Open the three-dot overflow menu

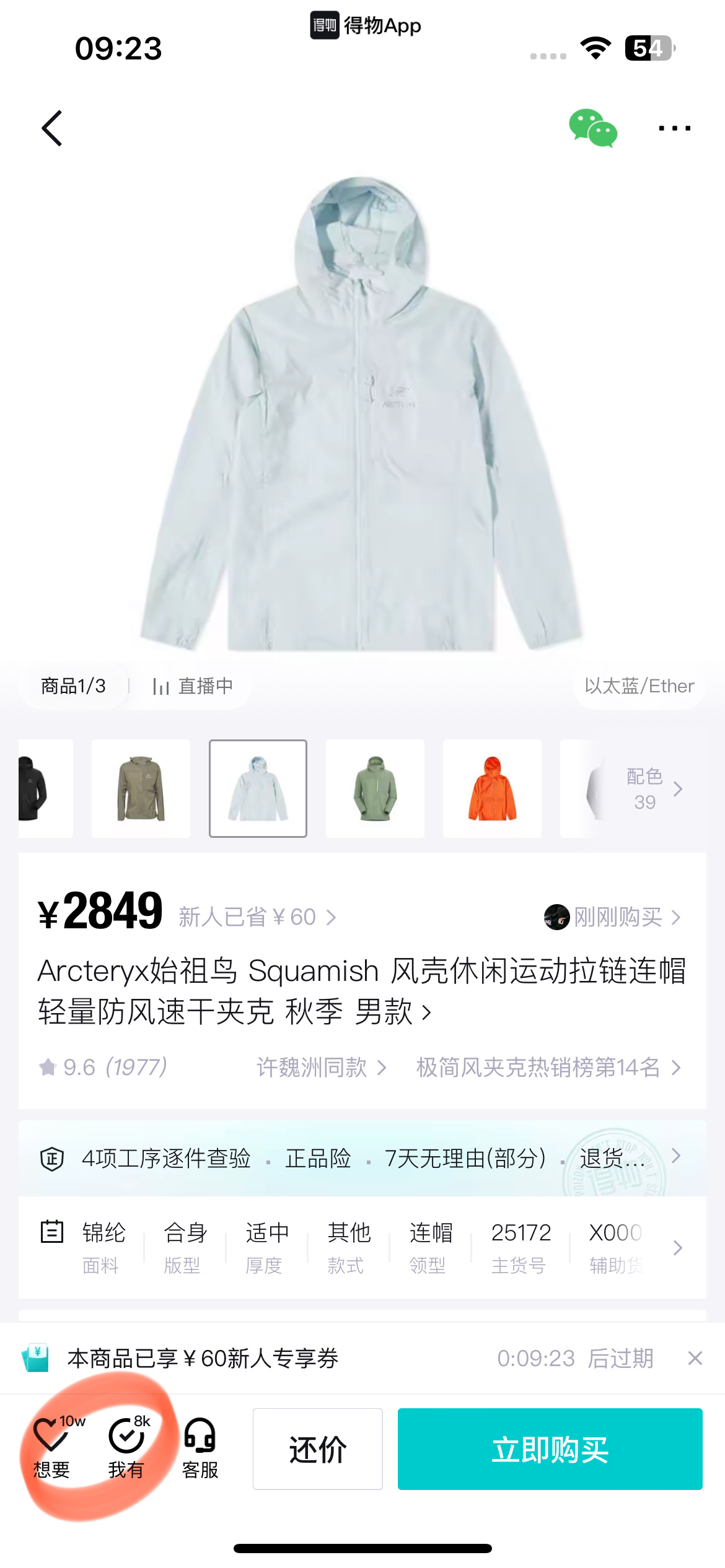click(x=674, y=128)
